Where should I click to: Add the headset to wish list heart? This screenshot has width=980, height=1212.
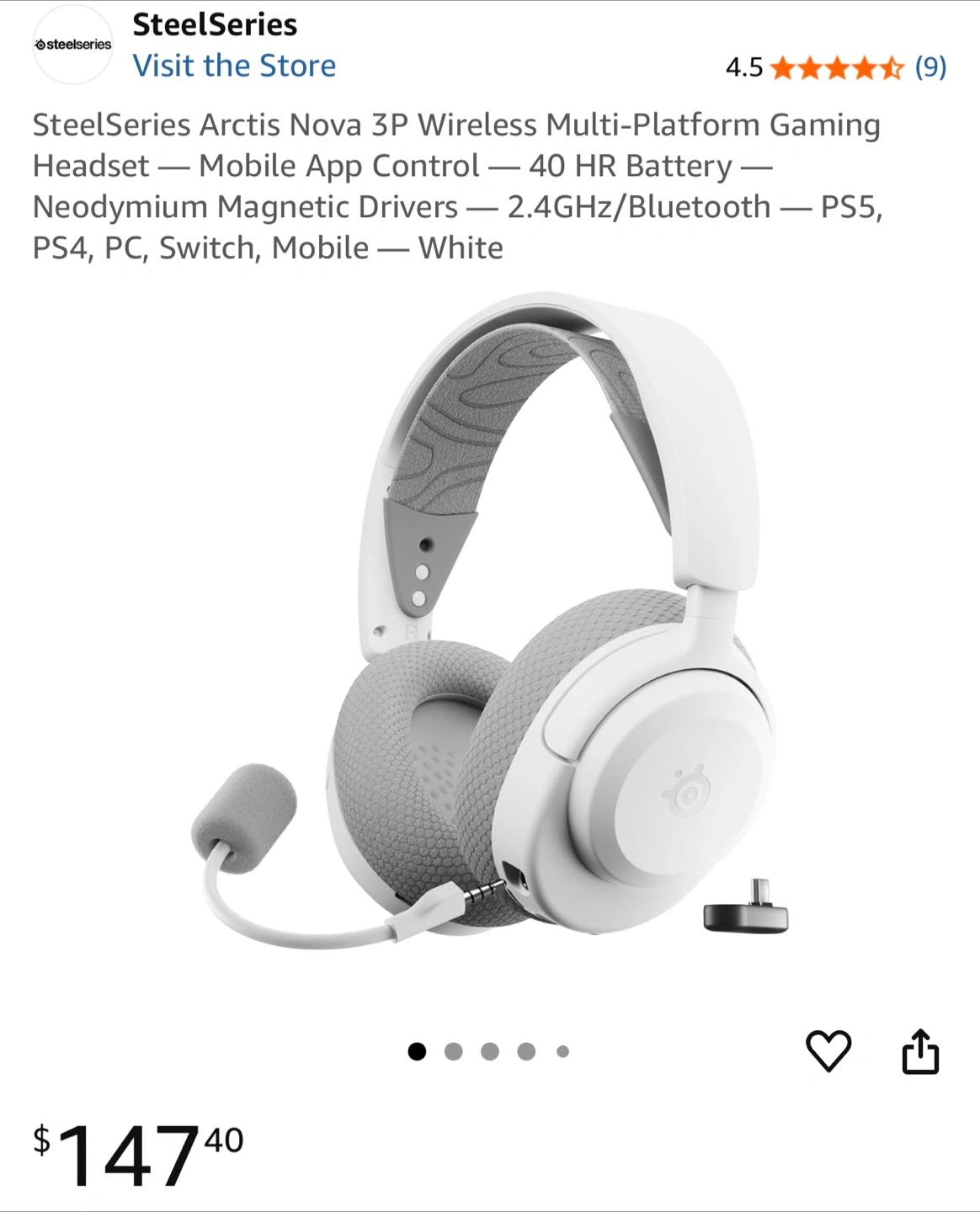[x=828, y=1051]
